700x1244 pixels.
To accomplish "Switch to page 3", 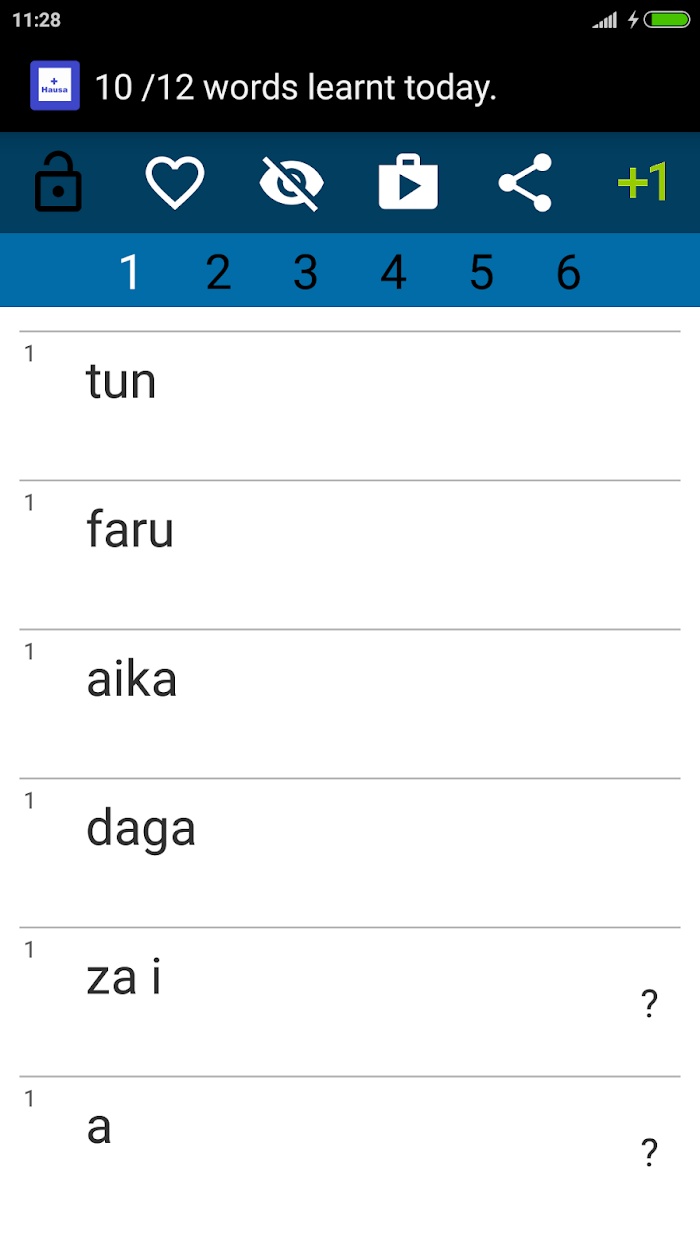I will (305, 271).
